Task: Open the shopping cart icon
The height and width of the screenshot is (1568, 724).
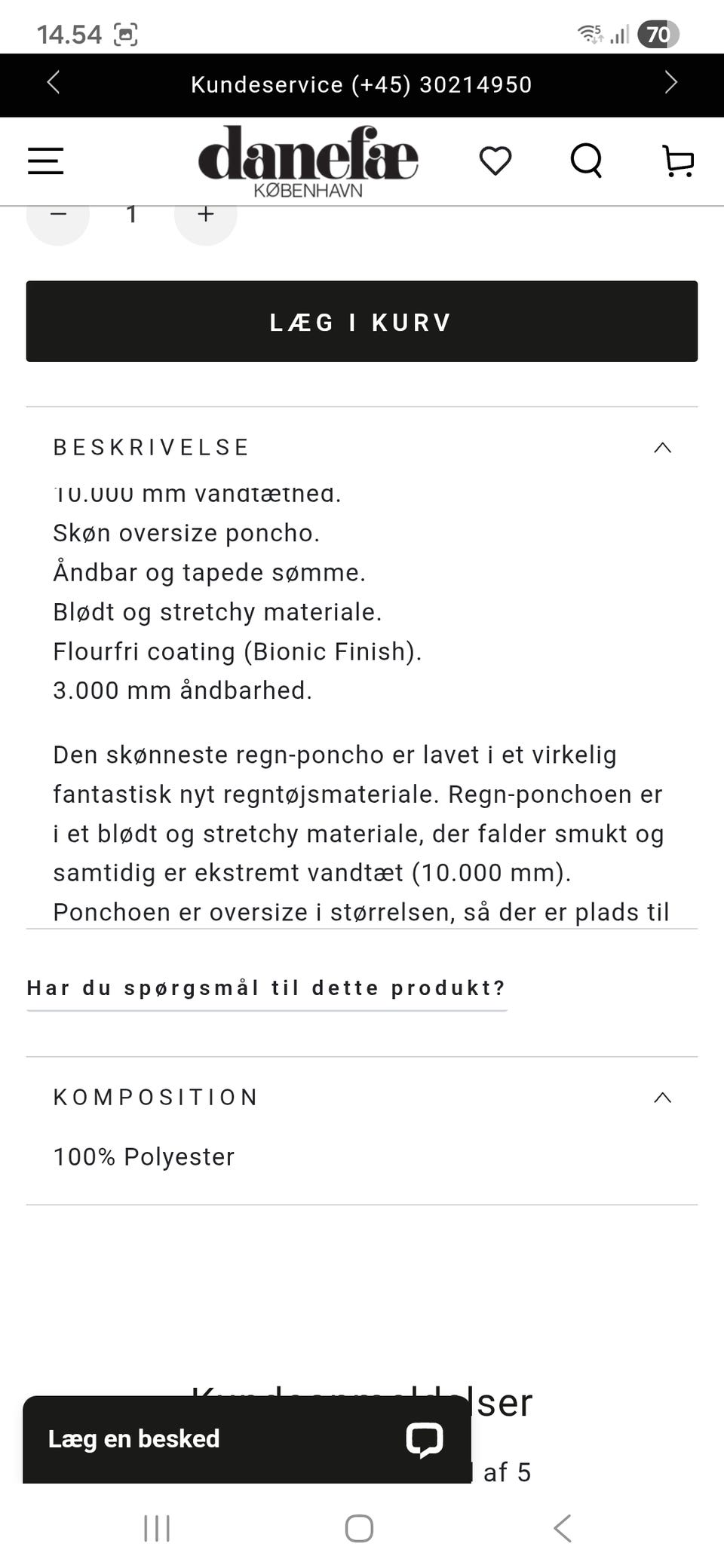Action: tap(677, 161)
